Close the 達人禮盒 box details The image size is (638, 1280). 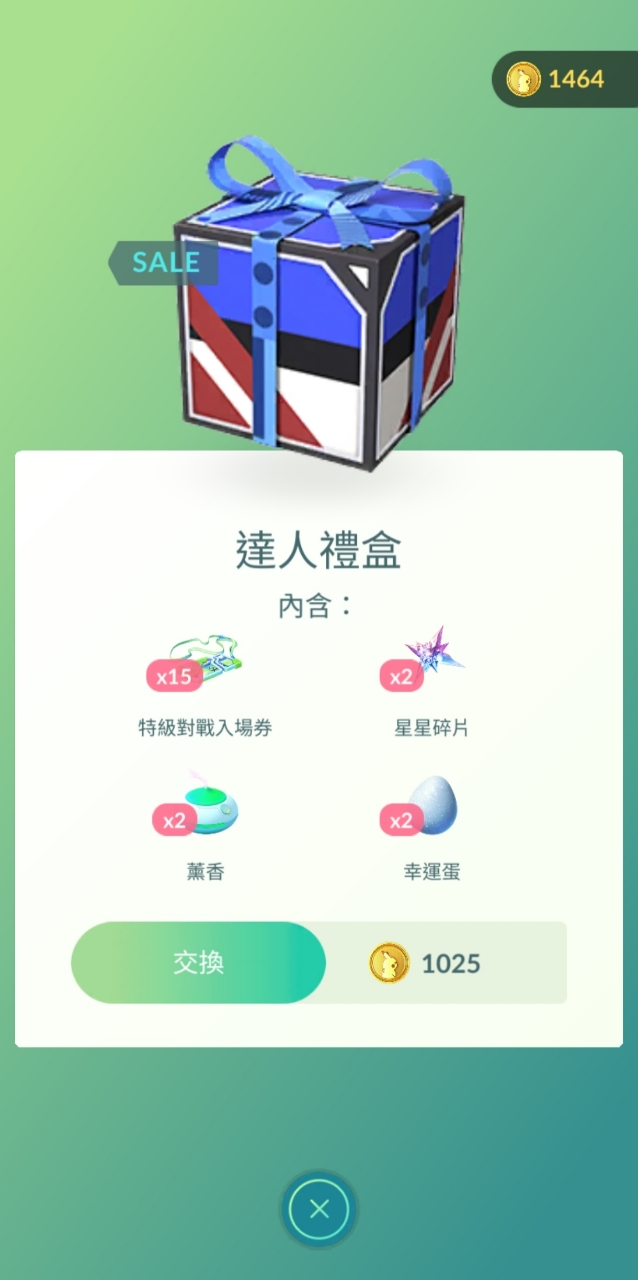pyautogui.click(x=319, y=1210)
